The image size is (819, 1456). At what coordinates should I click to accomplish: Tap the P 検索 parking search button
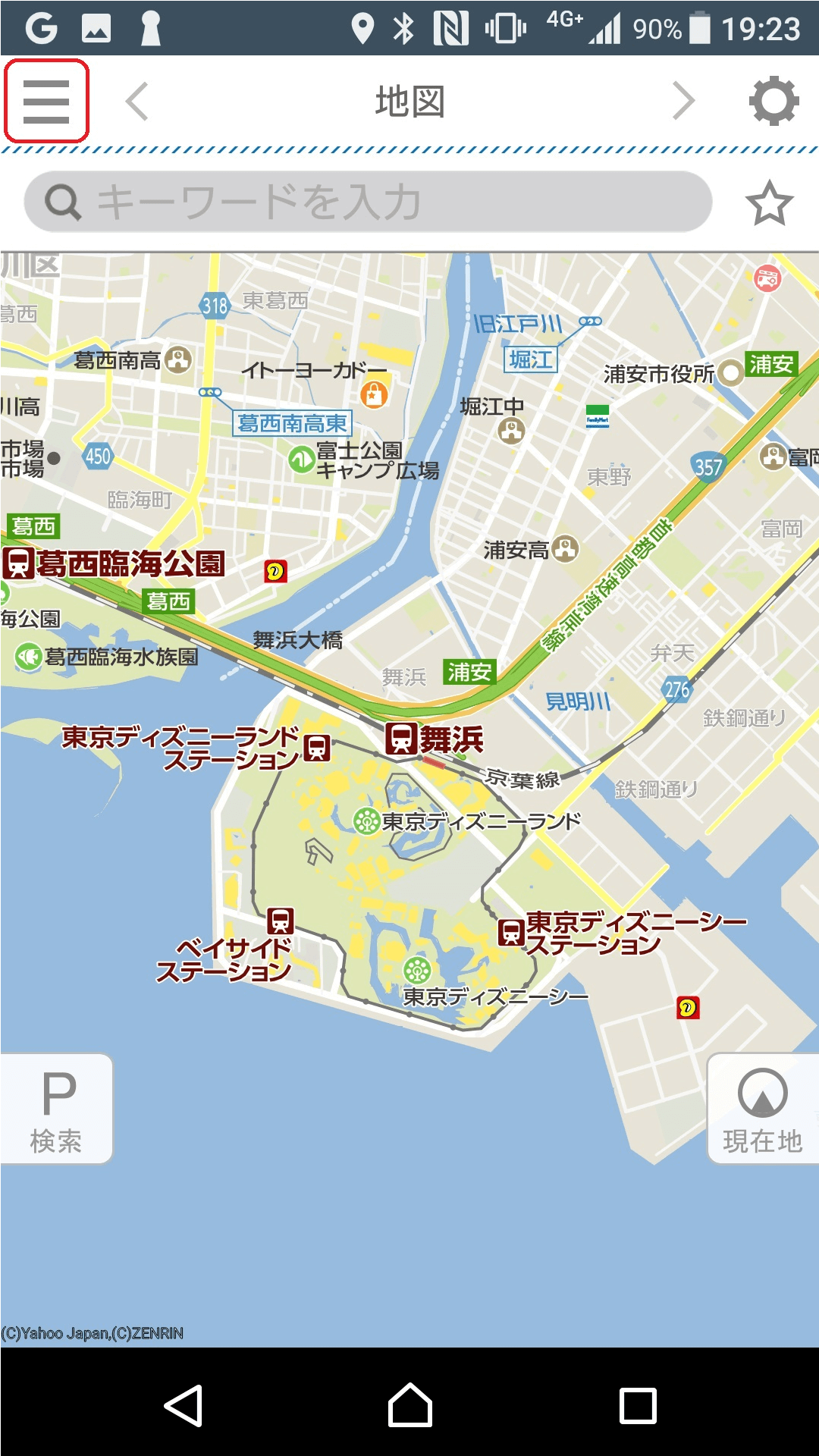[57, 1109]
